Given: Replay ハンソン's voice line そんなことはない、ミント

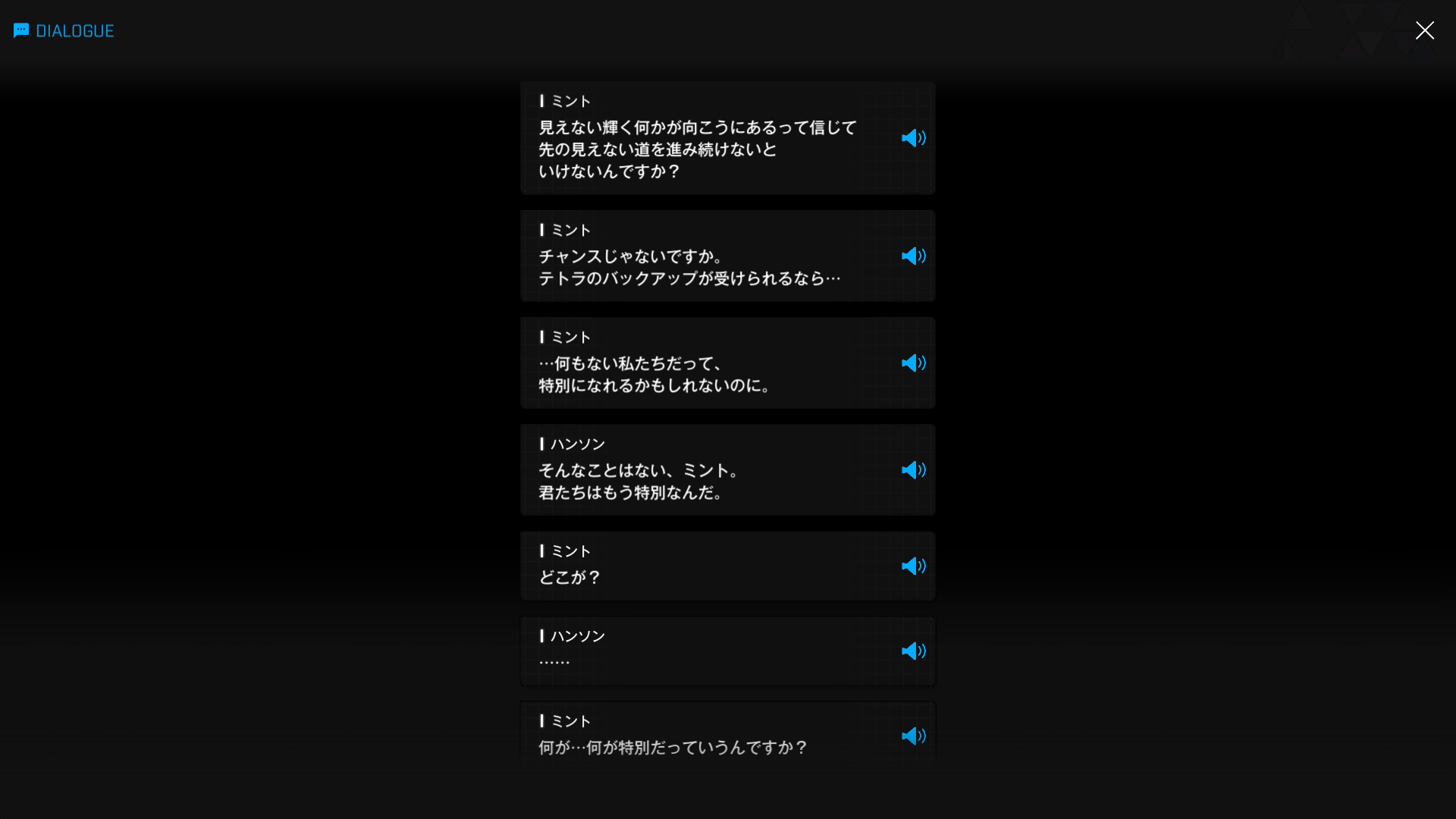Looking at the screenshot, I should pyautogui.click(x=913, y=470).
